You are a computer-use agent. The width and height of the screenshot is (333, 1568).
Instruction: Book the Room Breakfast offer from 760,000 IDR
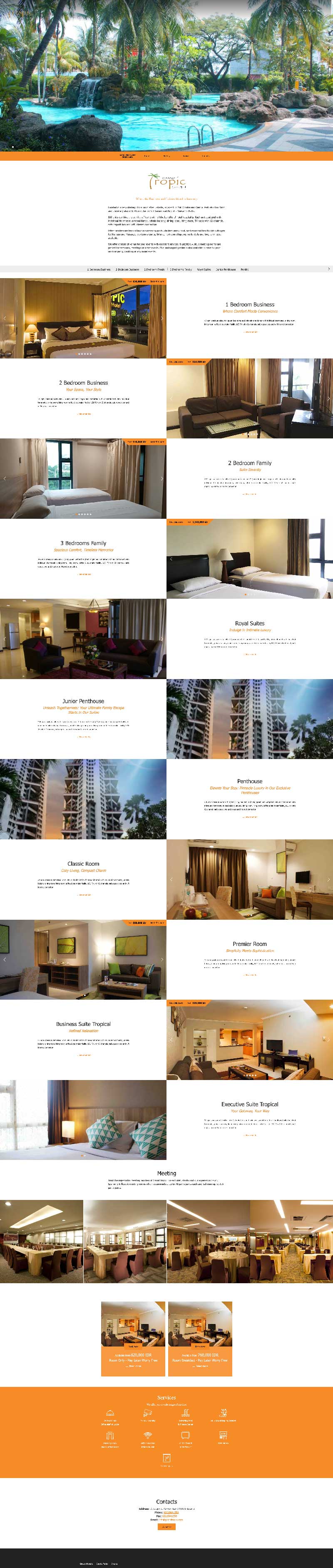point(200,1346)
